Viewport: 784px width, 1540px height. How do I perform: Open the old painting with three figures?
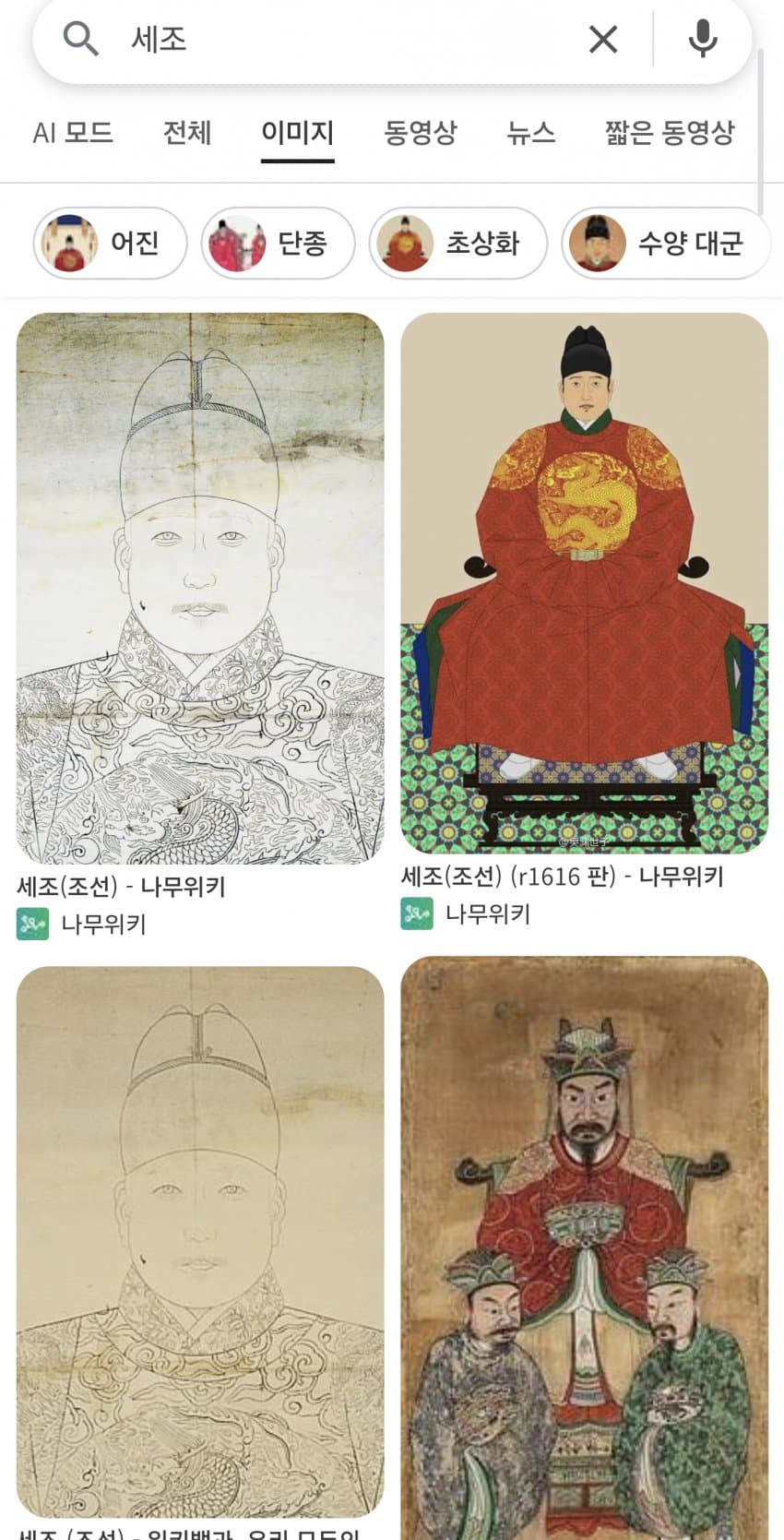[x=584, y=1246]
